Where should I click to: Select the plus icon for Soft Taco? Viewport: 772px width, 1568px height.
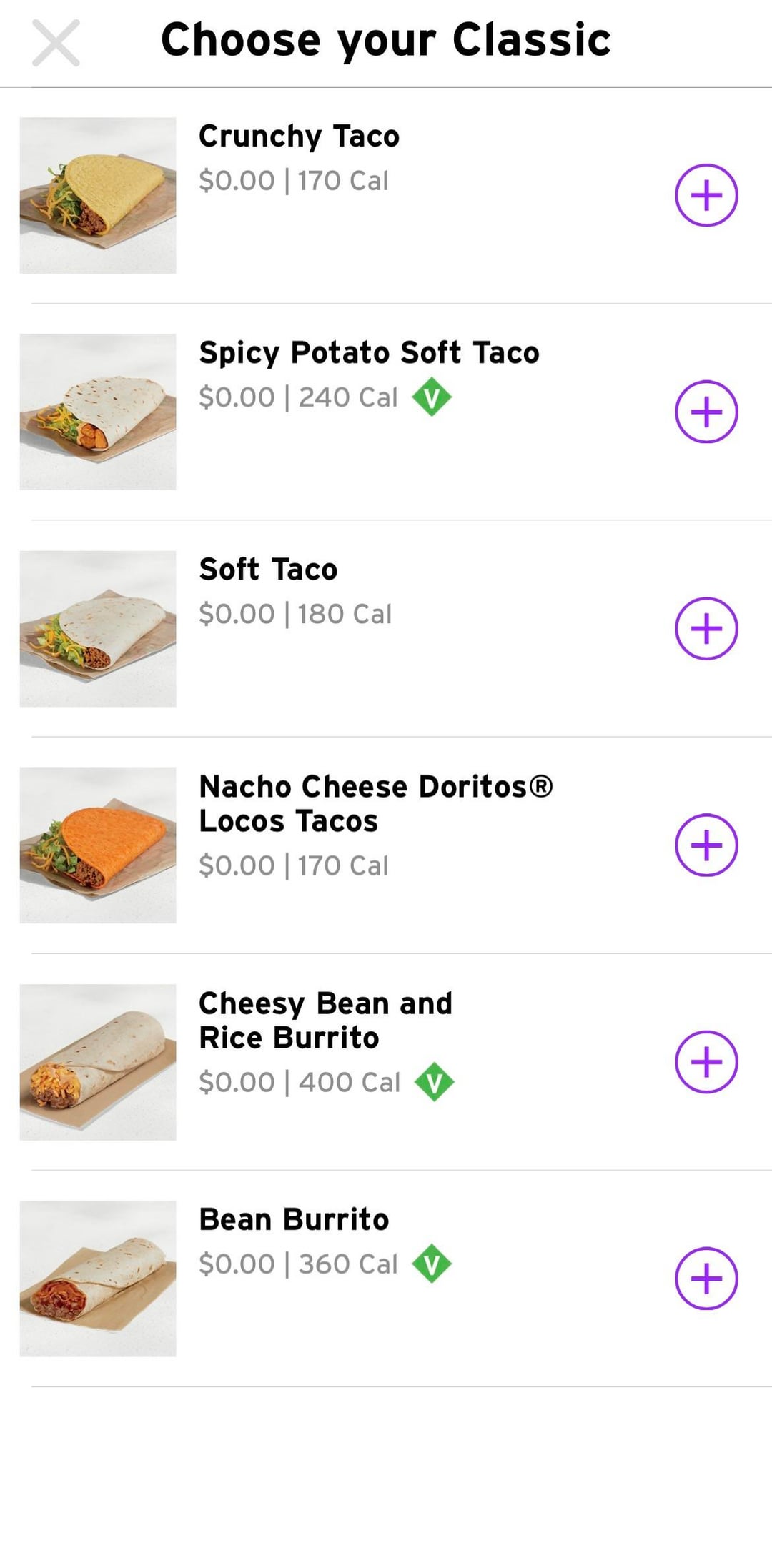(x=706, y=628)
